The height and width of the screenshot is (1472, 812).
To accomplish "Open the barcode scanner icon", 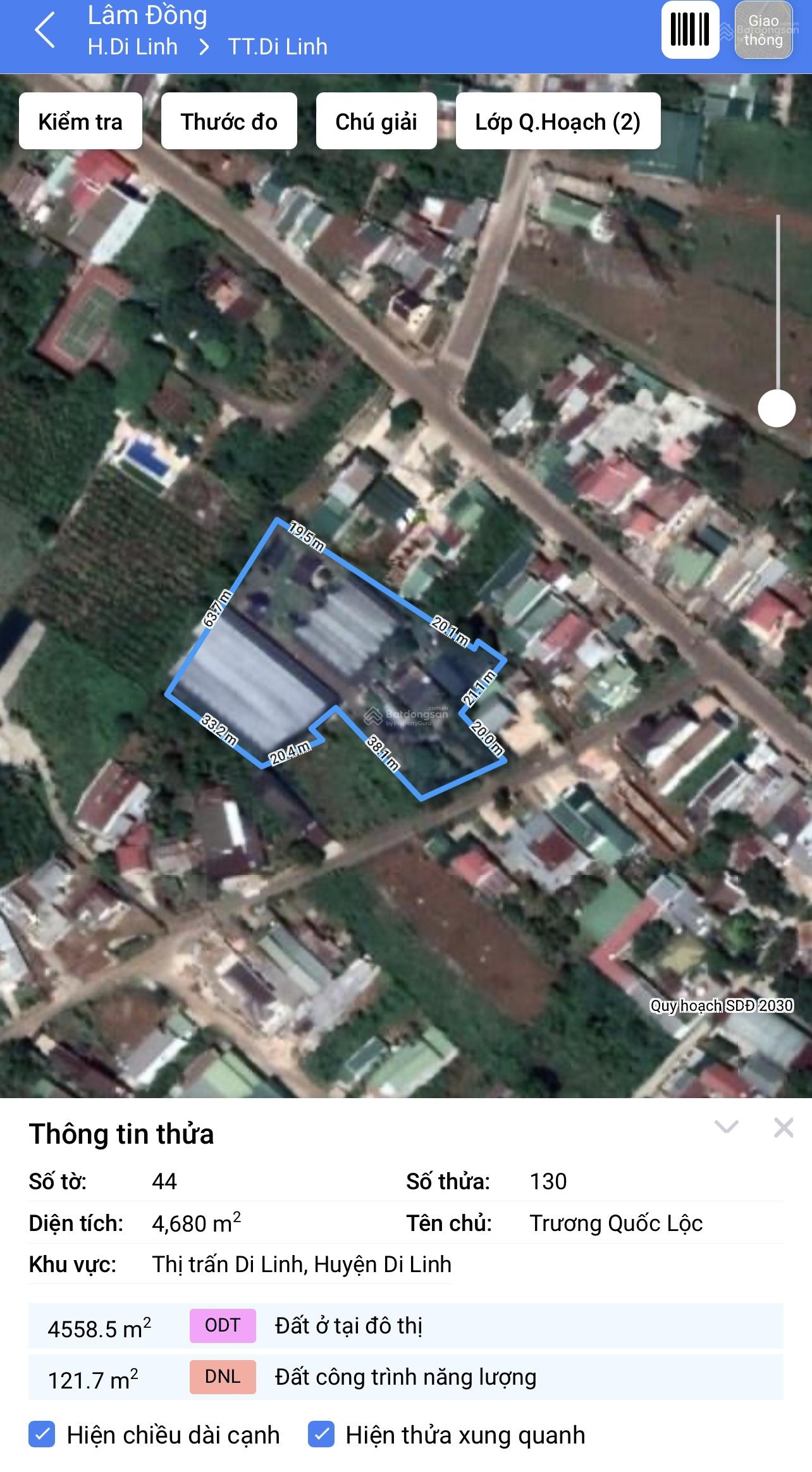I will [x=690, y=30].
